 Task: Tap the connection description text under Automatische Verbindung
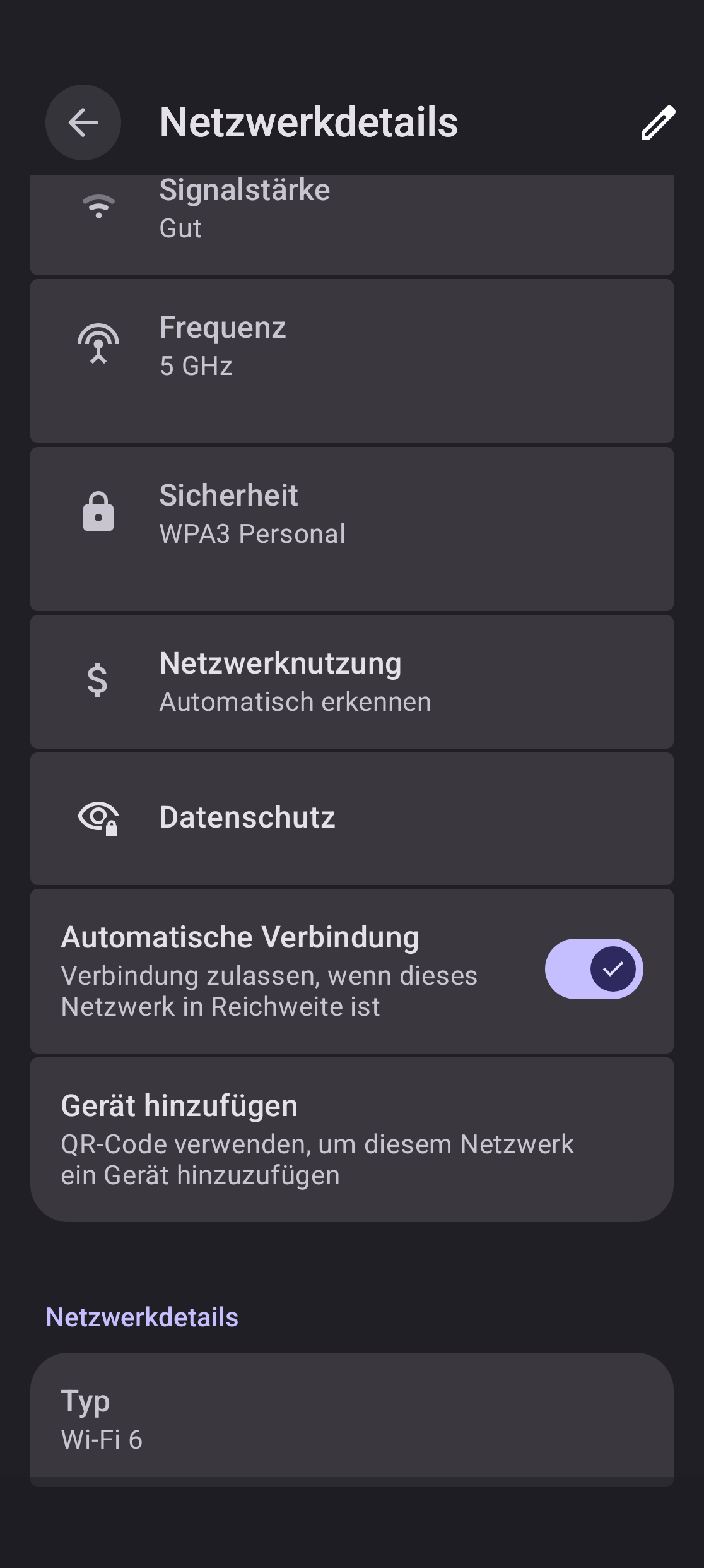click(269, 991)
